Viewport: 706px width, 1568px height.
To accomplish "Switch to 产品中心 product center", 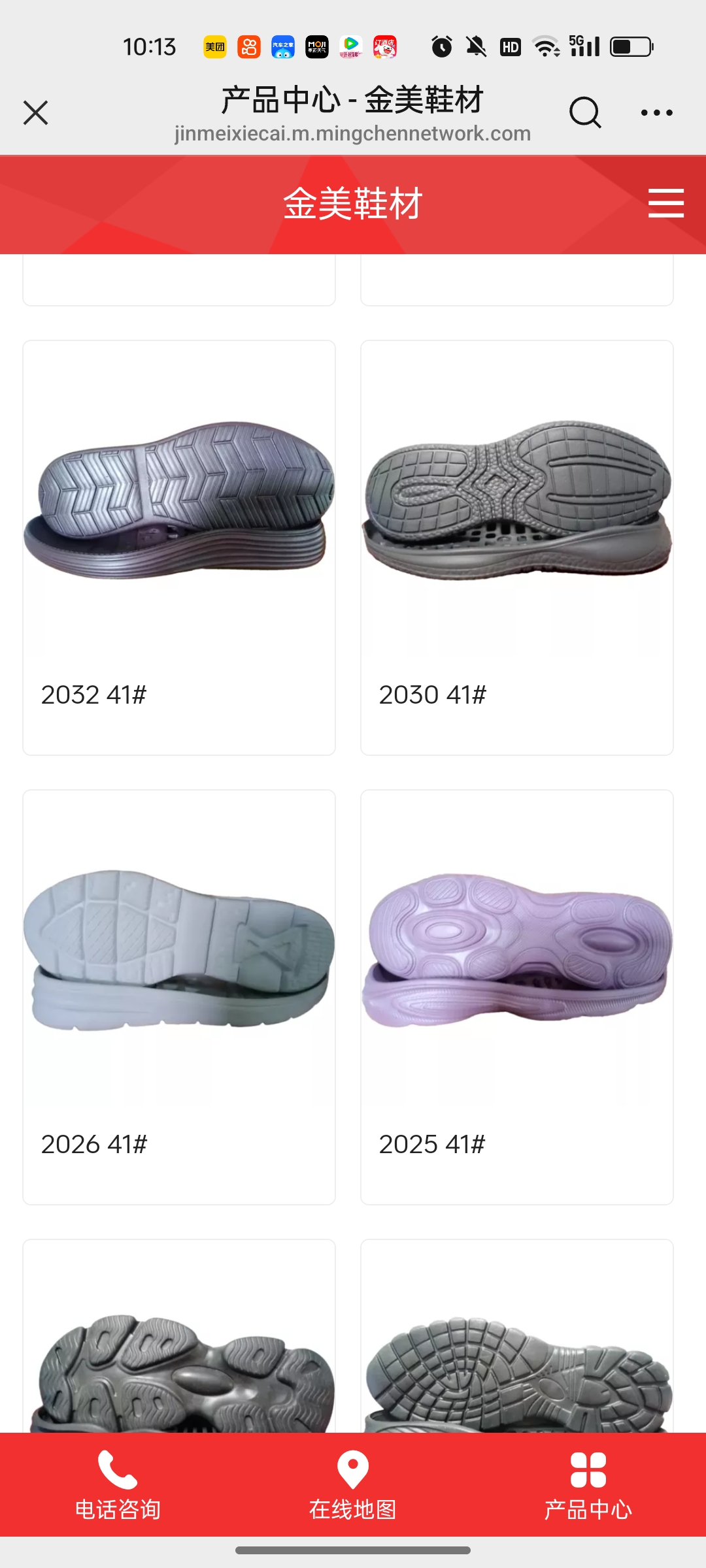I will [x=588, y=1486].
